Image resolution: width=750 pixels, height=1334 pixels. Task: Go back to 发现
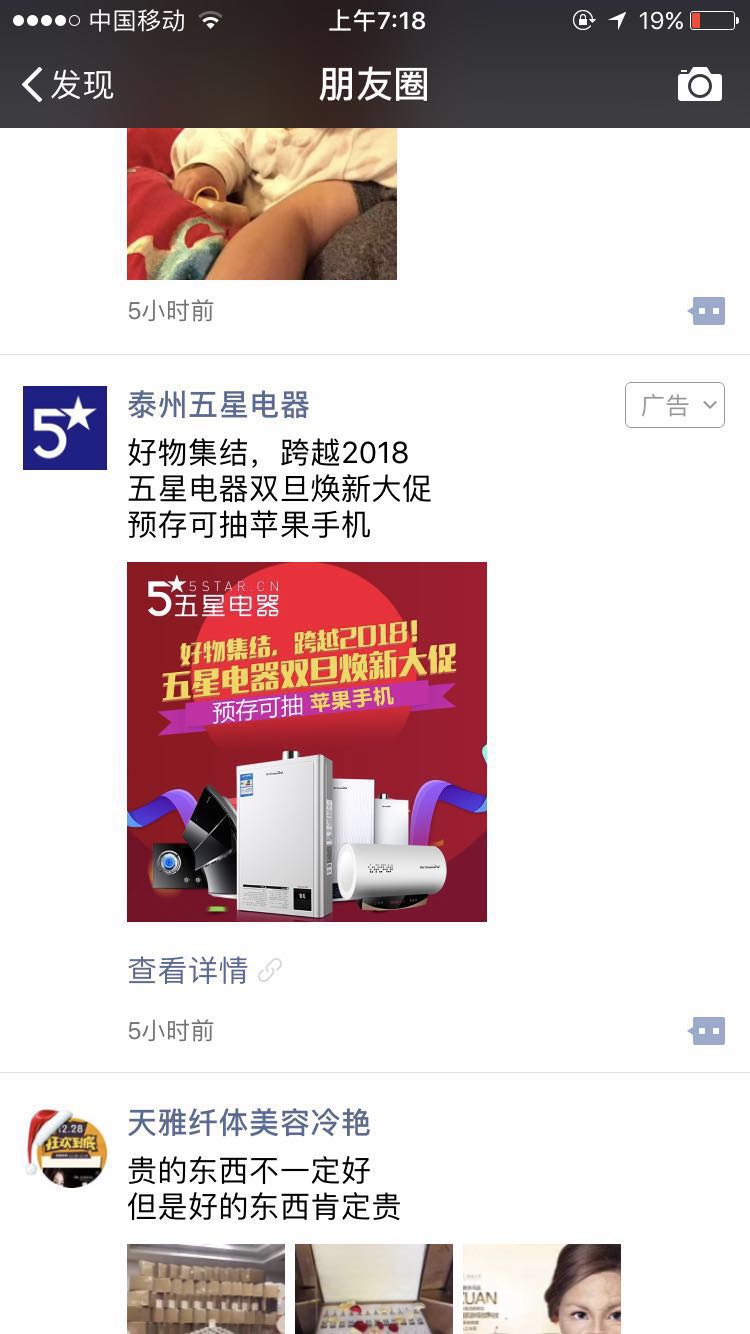(x=68, y=85)
